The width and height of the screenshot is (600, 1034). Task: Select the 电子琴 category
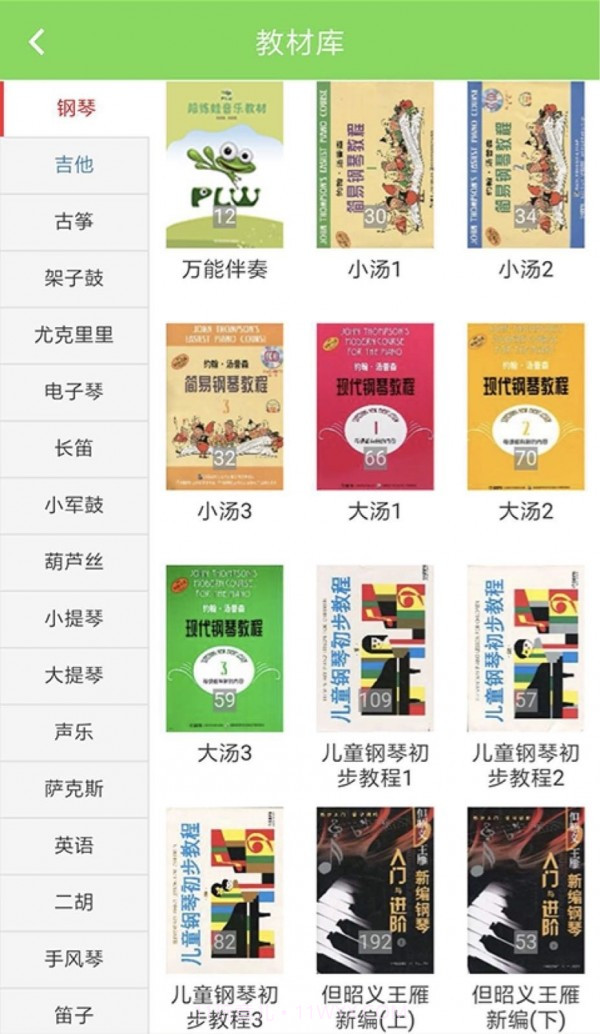coord(74,392)
